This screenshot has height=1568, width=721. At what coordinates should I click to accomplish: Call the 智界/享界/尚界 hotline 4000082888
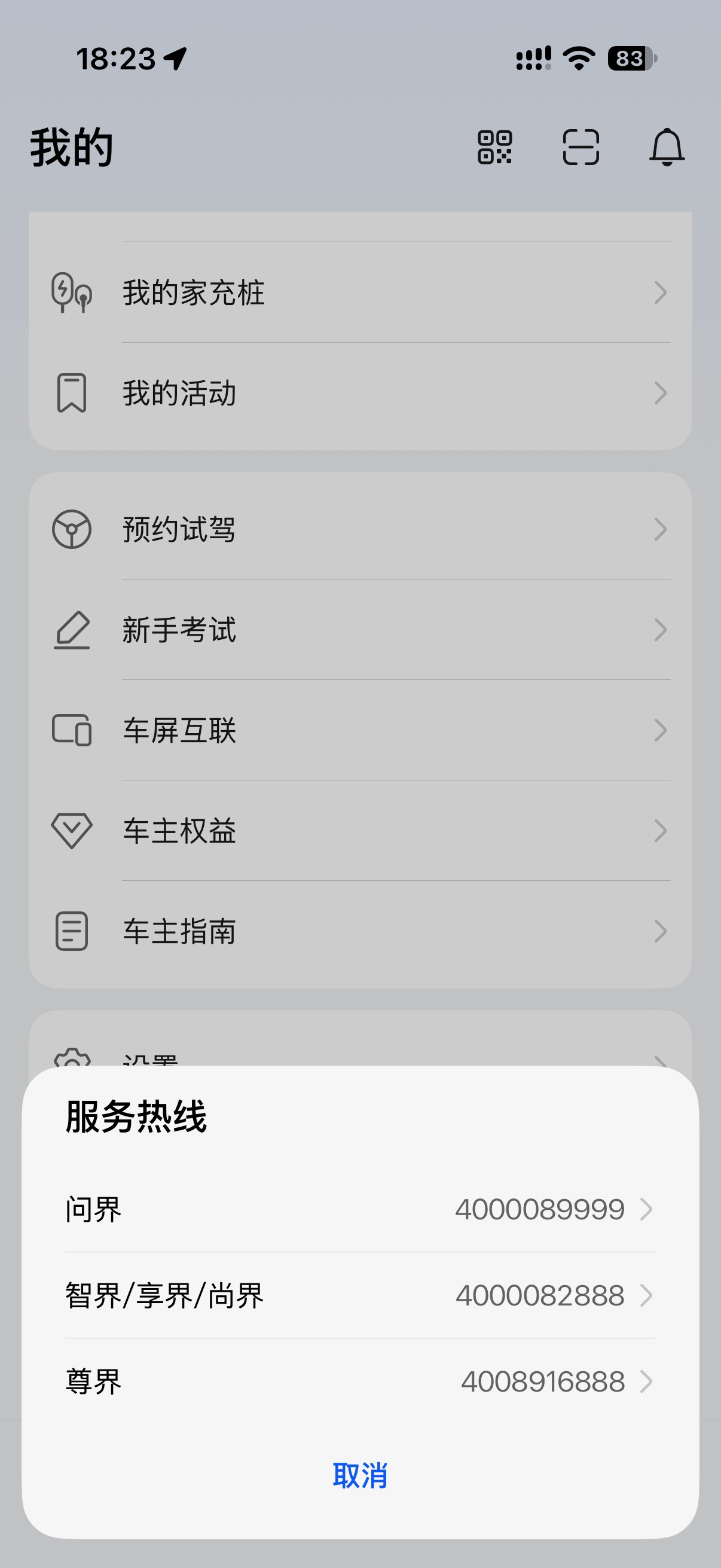tap(360, 1295)
